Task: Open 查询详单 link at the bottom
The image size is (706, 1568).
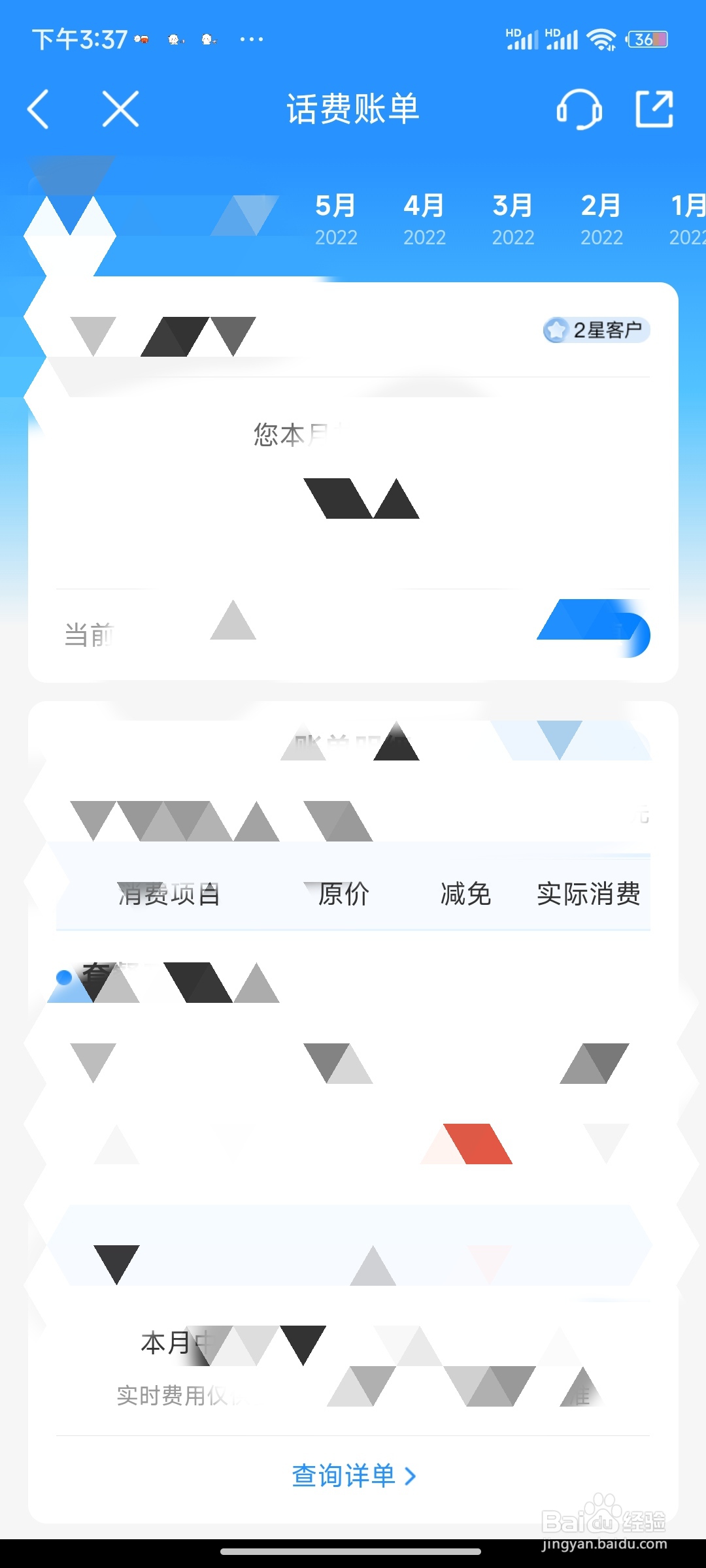Action: pyautogui.click(x=343, y=1475)
